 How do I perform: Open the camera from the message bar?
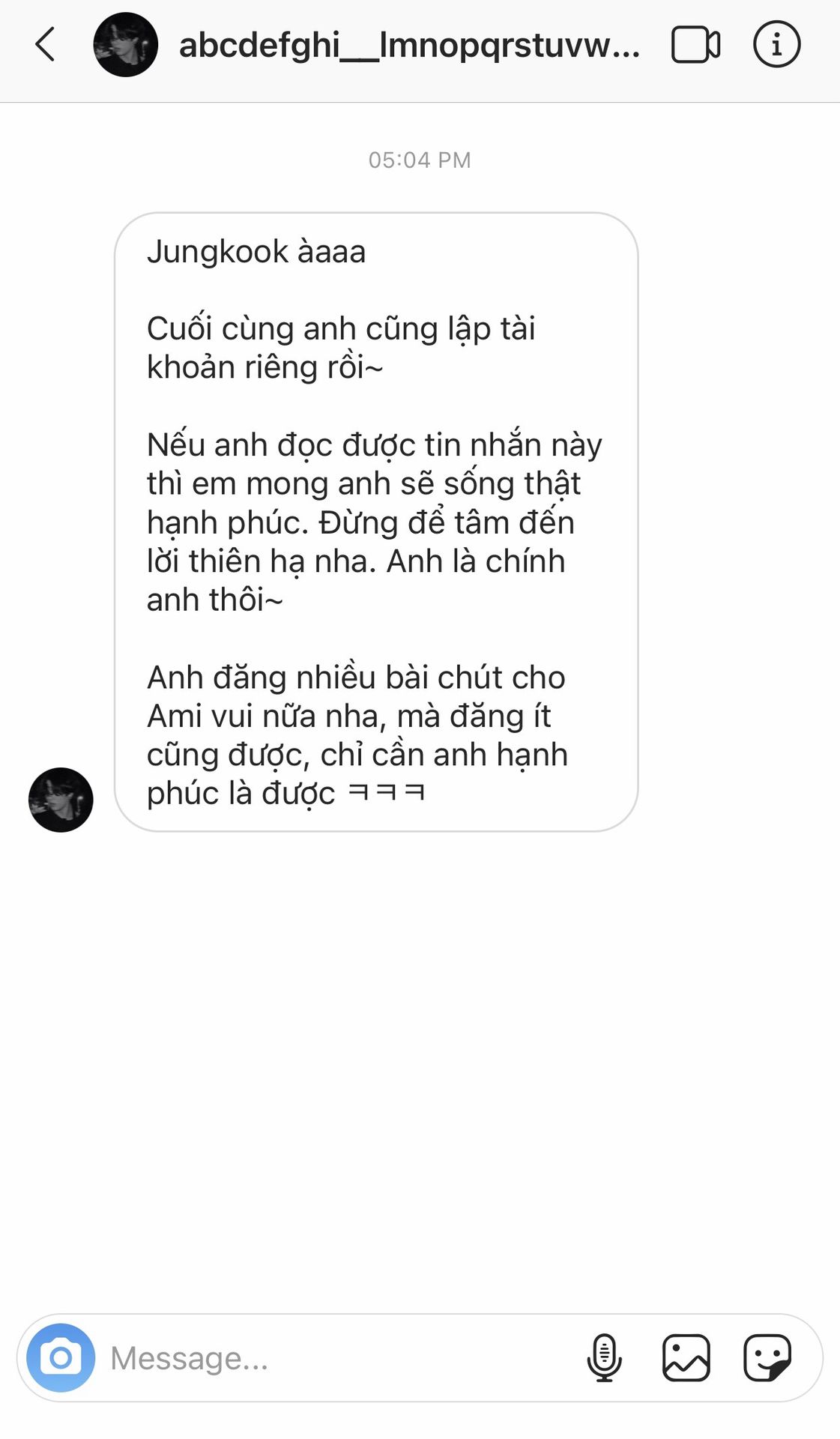click(x=61, y=1357)
